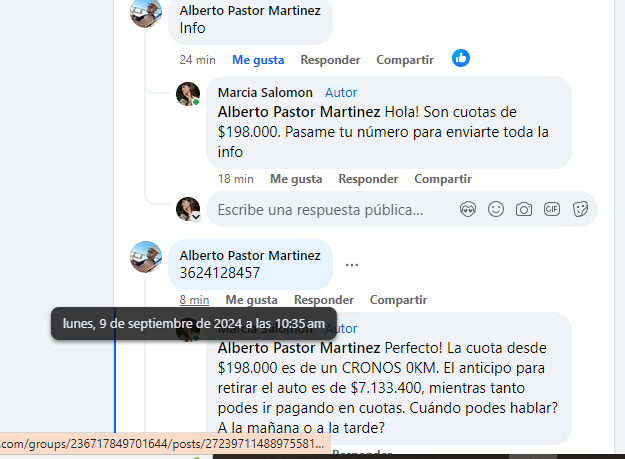Screen dimensions: 625x459
Task: Share the 3624128457 comment
Action: (x=398, y=299)
